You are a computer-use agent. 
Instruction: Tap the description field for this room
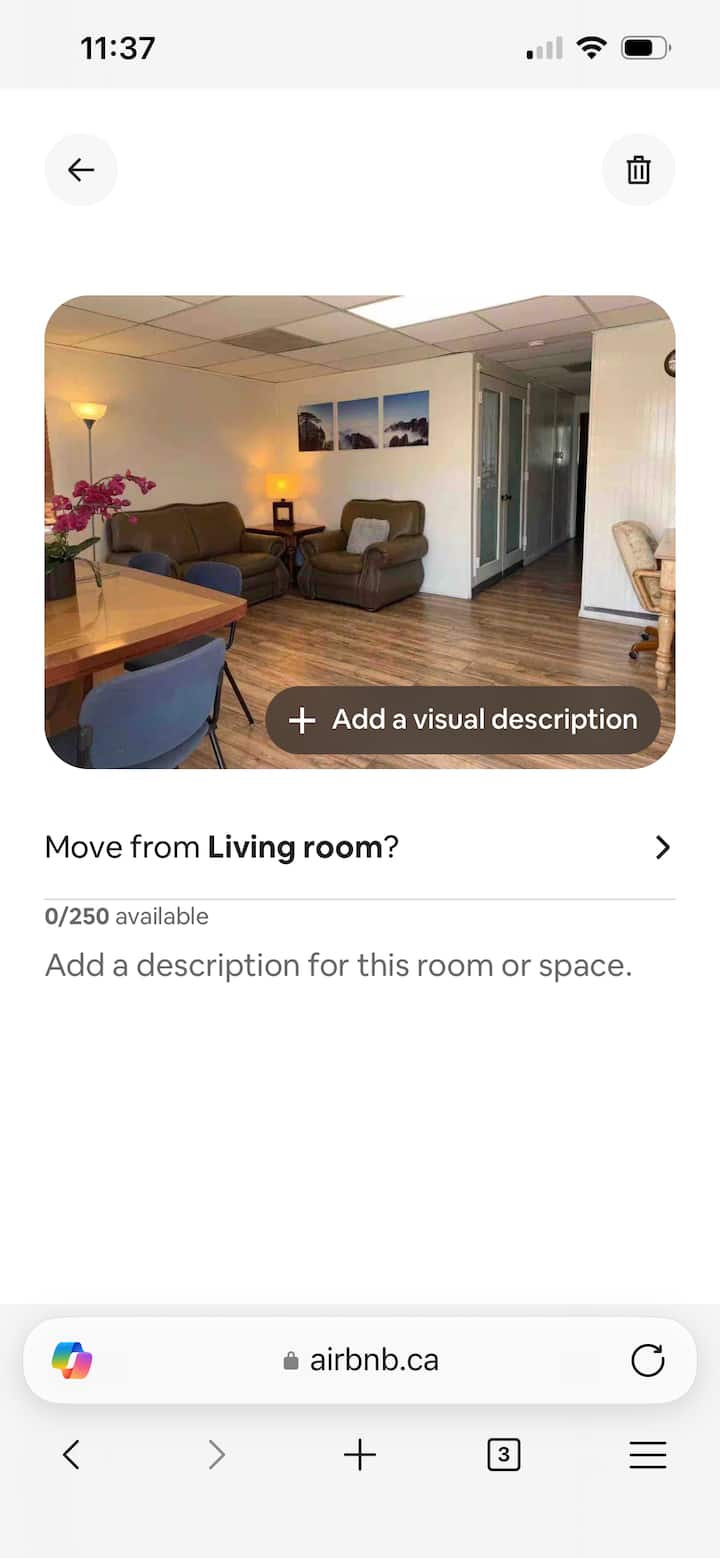point(338,965)
